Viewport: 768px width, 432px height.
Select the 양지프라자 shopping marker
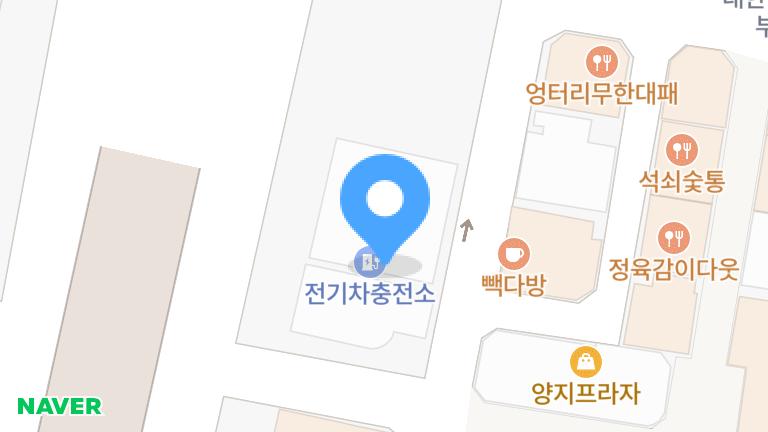[586, 362]
